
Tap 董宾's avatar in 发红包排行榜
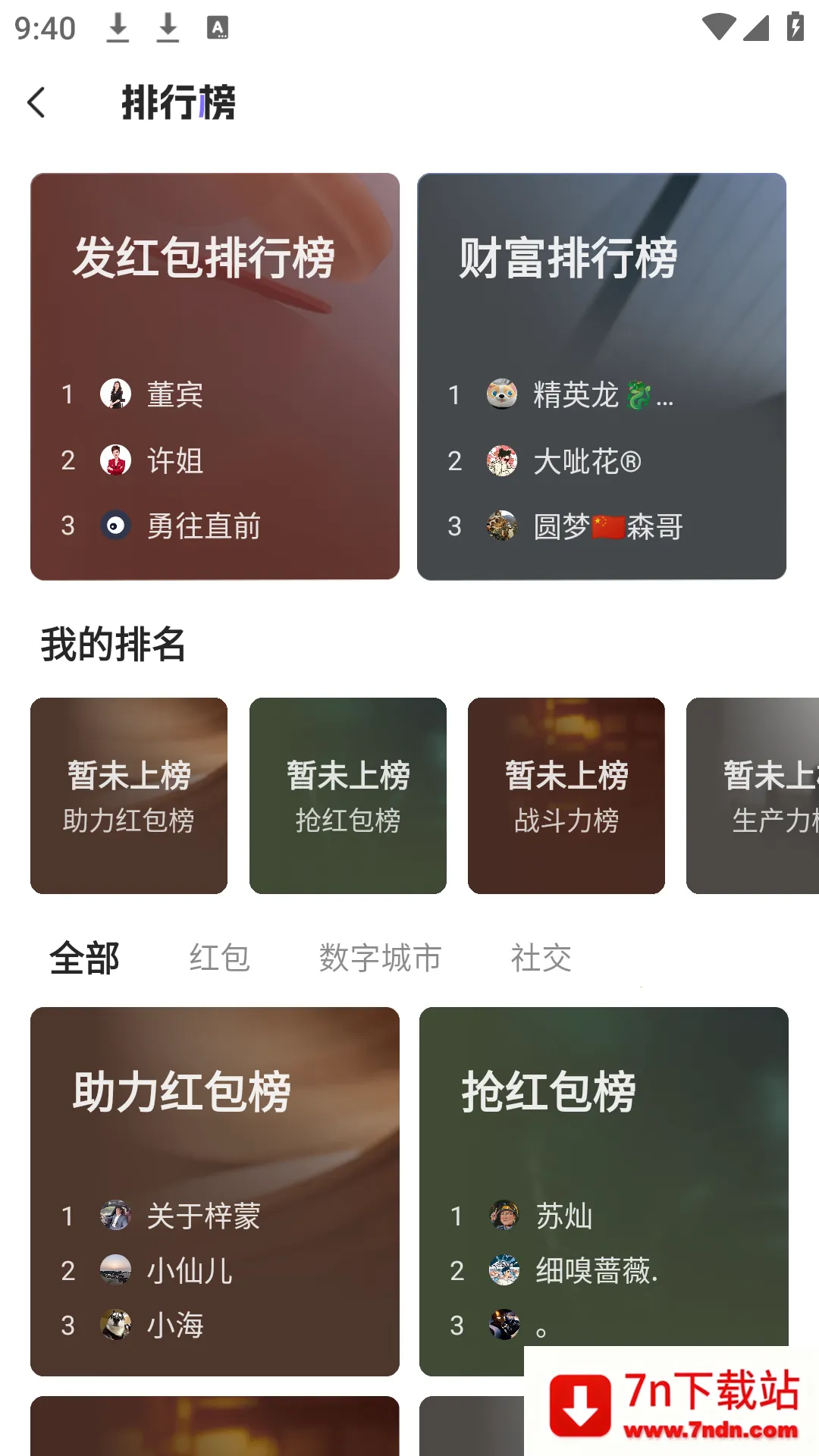click(x=115, y=394)
